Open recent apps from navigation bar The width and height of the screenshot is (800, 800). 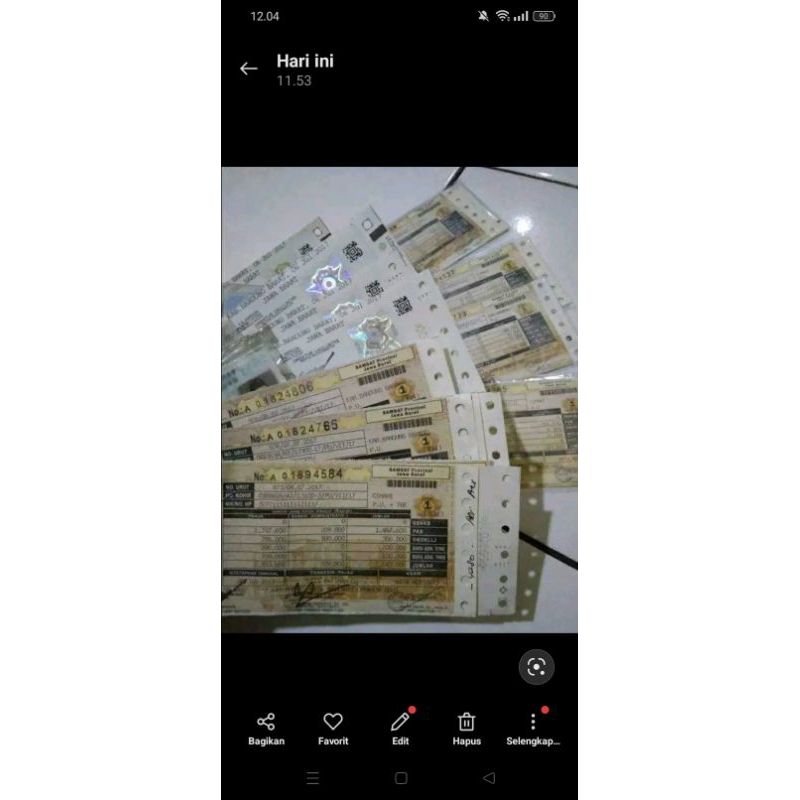click(313, 778)
